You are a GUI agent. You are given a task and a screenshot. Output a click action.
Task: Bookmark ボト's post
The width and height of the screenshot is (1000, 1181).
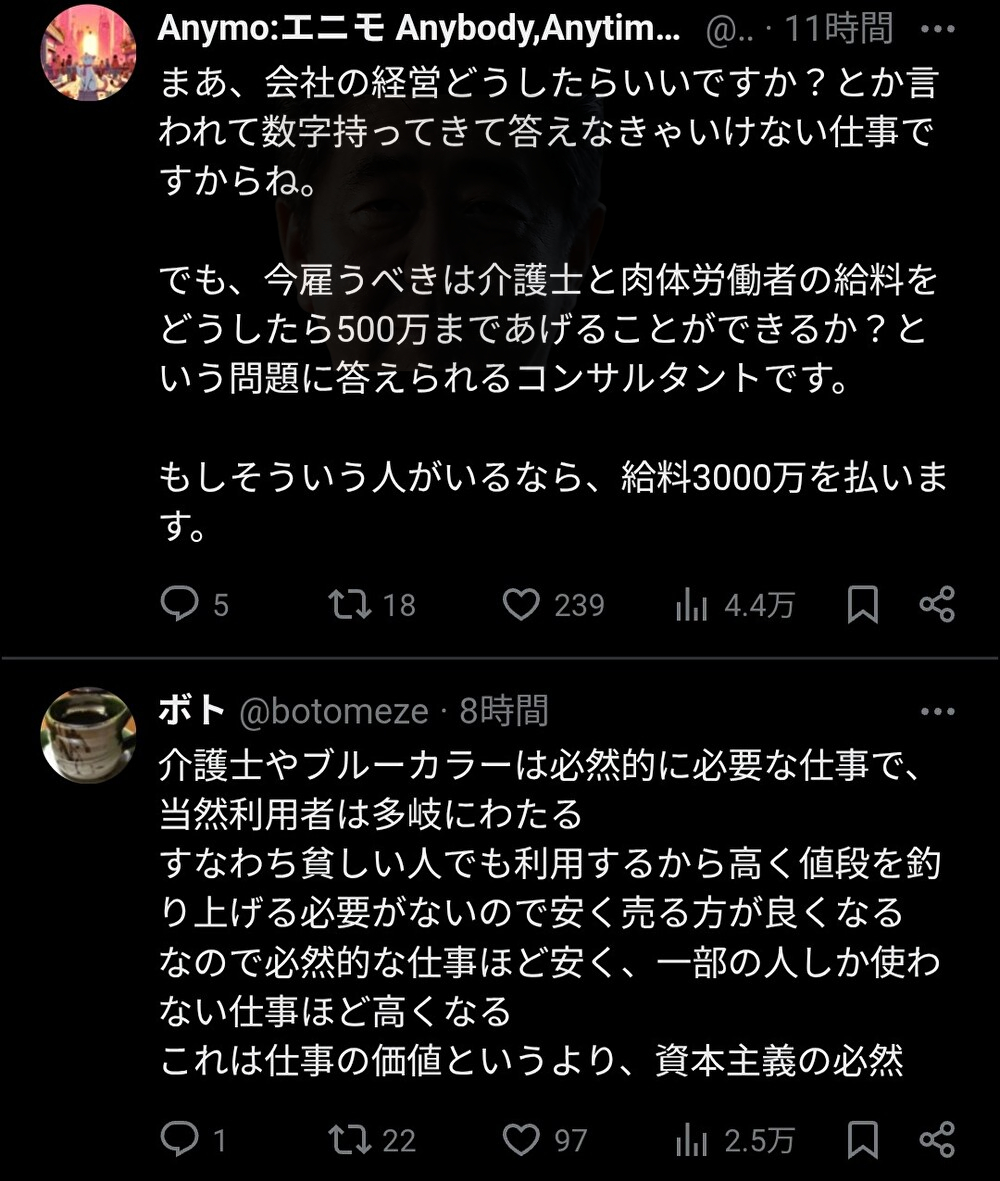[x=862, y=1140]
